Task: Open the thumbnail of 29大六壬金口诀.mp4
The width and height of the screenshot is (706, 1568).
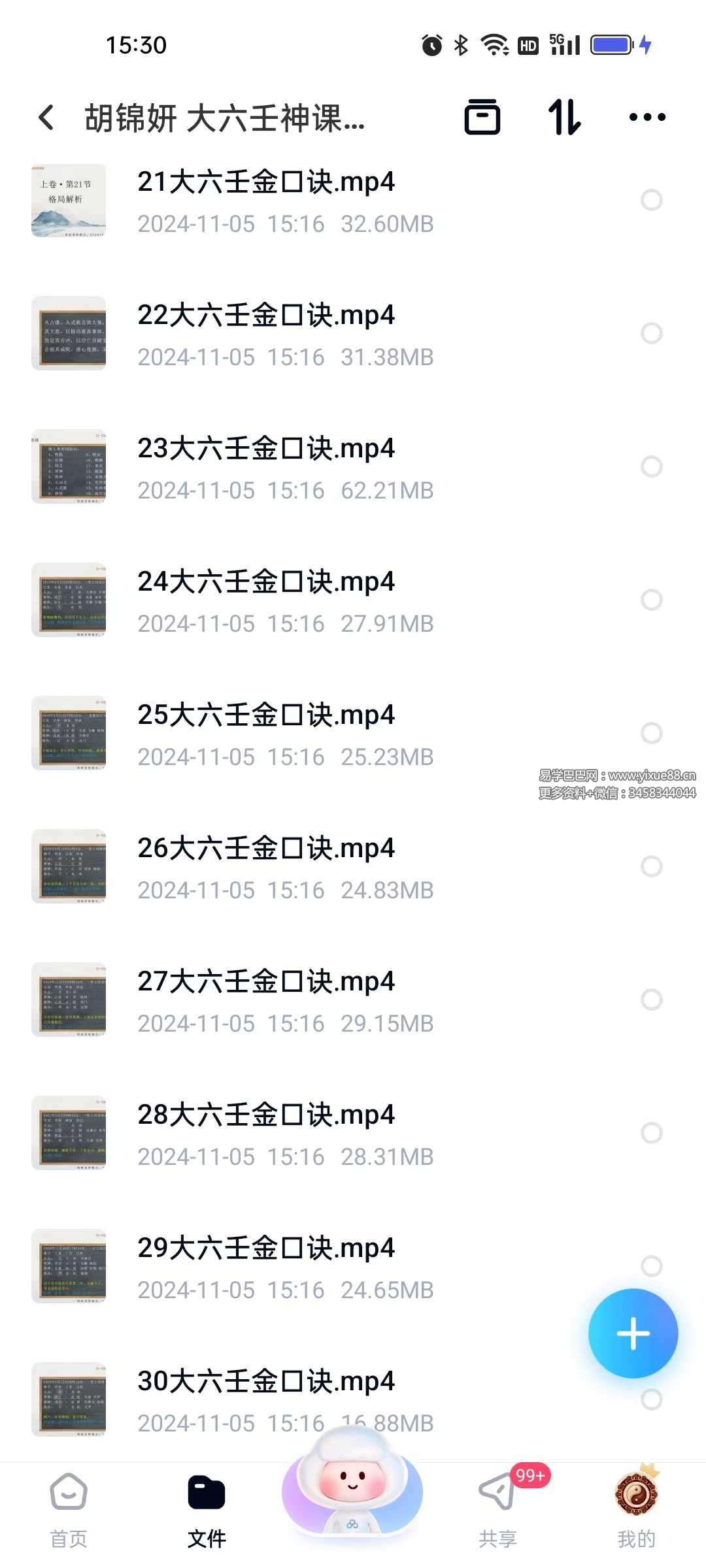Action: coord(69,1266)
